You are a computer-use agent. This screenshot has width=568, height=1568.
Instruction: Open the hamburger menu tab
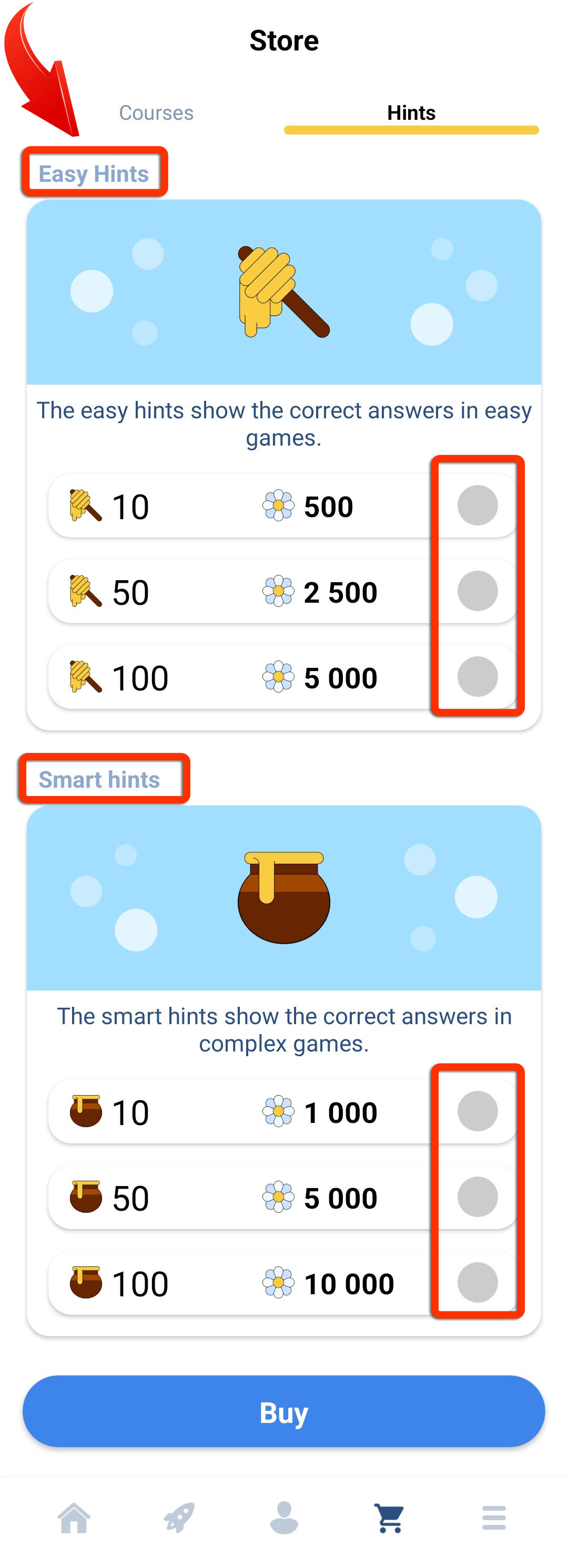tap(494, 1518)
